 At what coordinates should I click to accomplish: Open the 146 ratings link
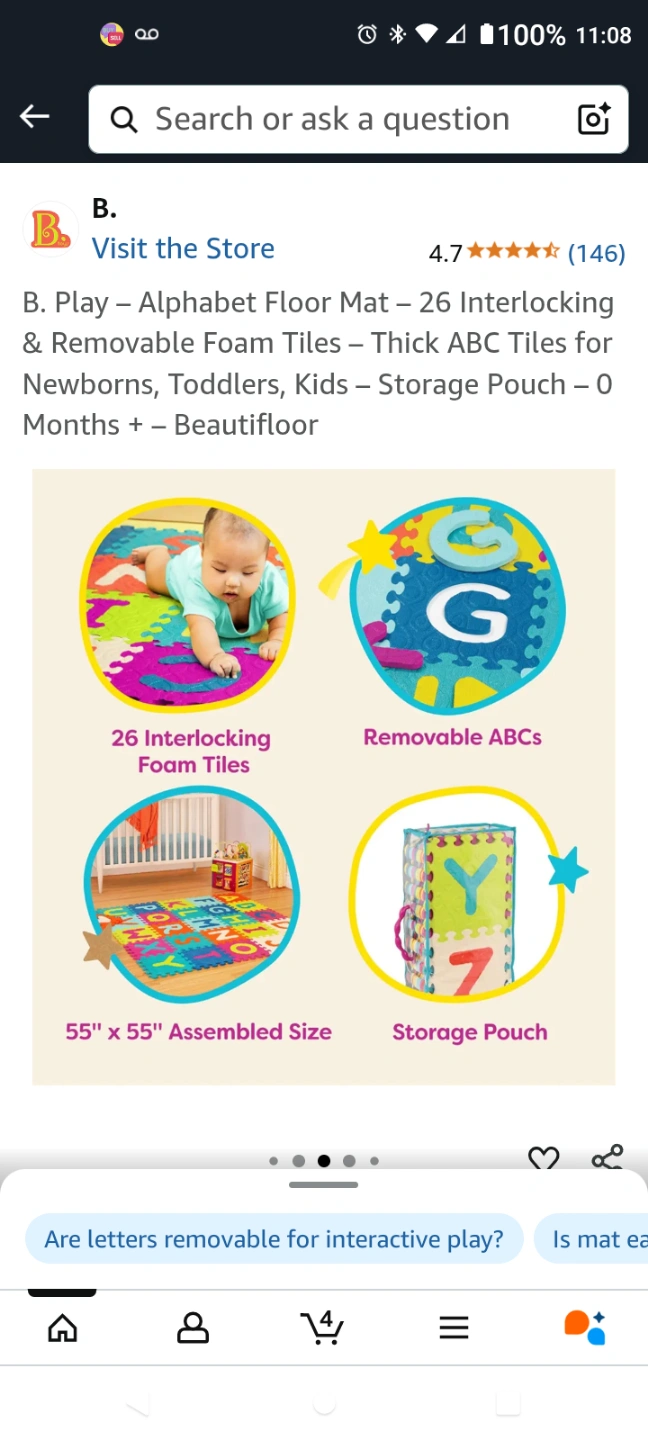(x=596, y=253)
